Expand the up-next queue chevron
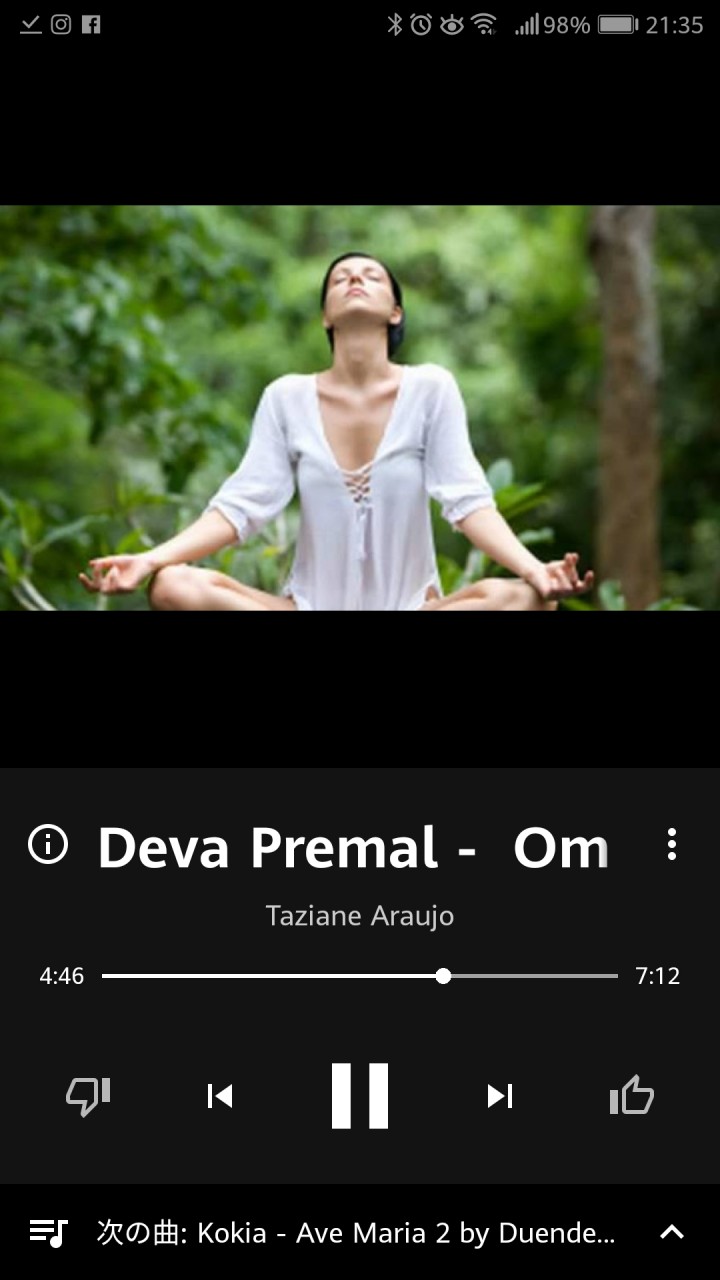 (672, 1232)
